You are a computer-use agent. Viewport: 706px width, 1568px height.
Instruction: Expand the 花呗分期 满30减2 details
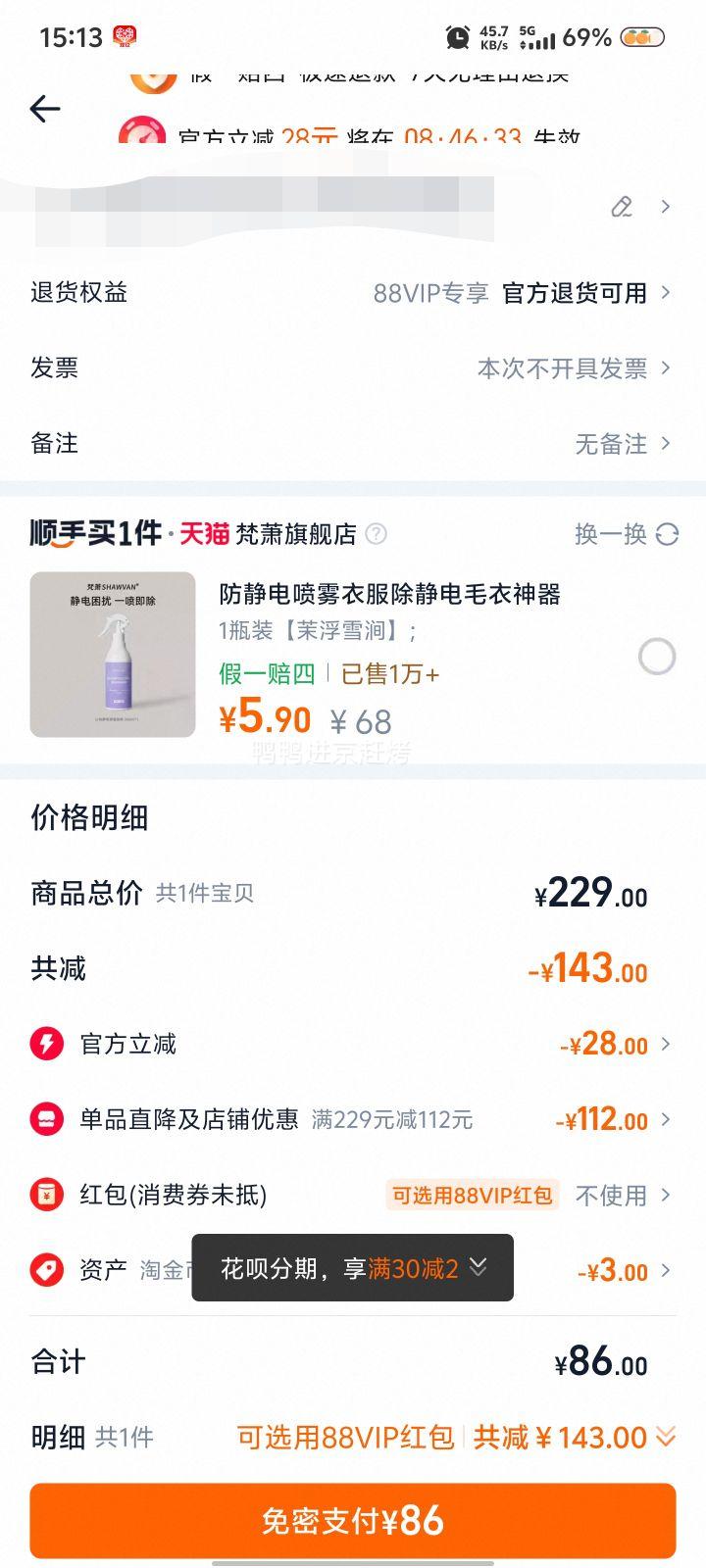pos(478,1267)
